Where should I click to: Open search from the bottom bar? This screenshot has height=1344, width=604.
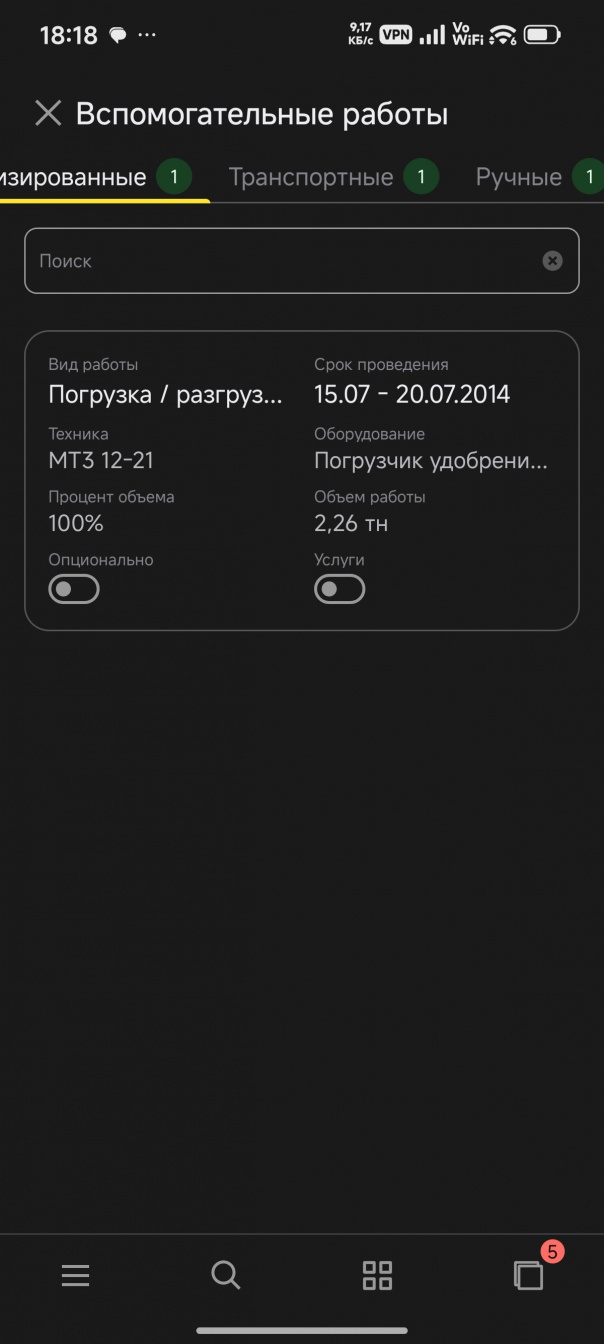pyautogui.click(x=226, y=1275)
